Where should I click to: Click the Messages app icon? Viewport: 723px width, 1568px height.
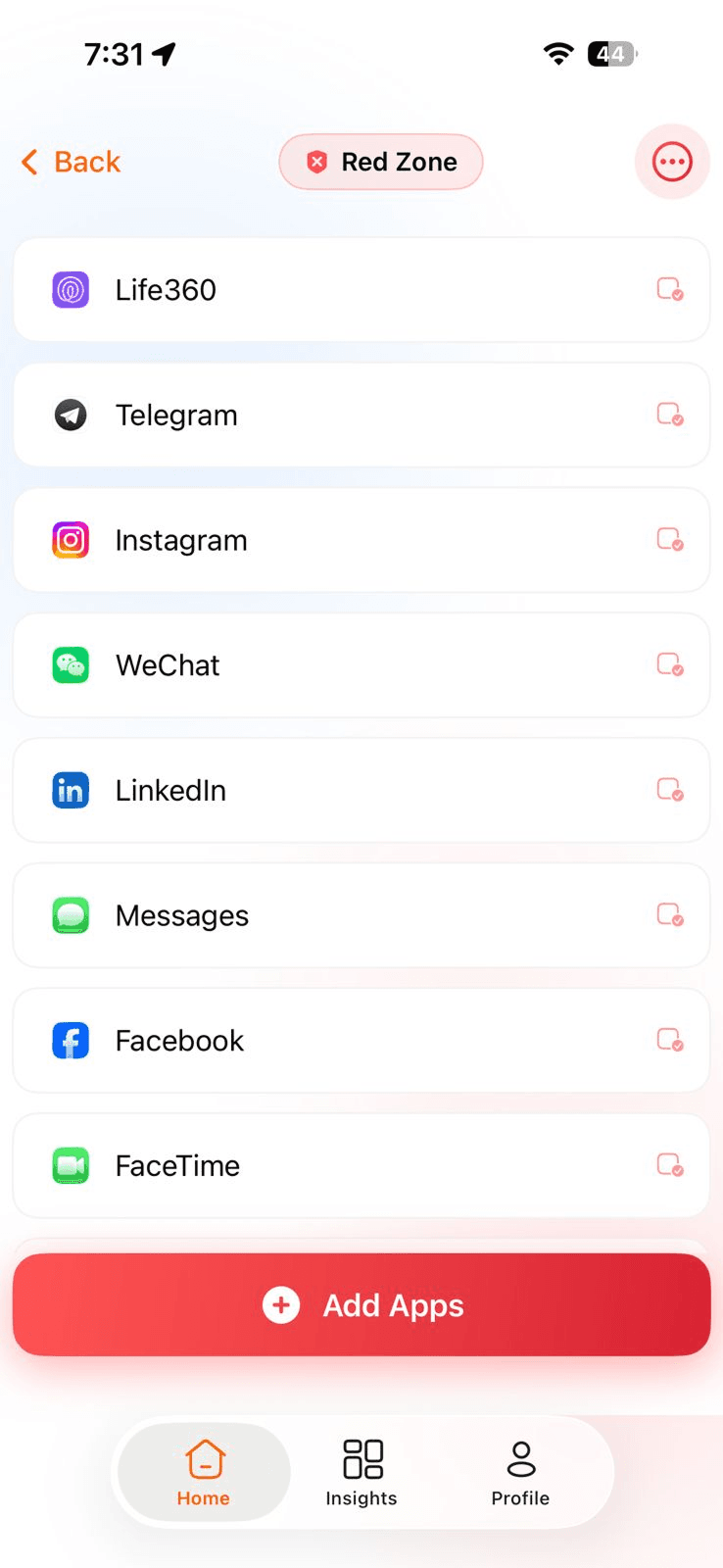pyautogui.click(x=70, y=915)
